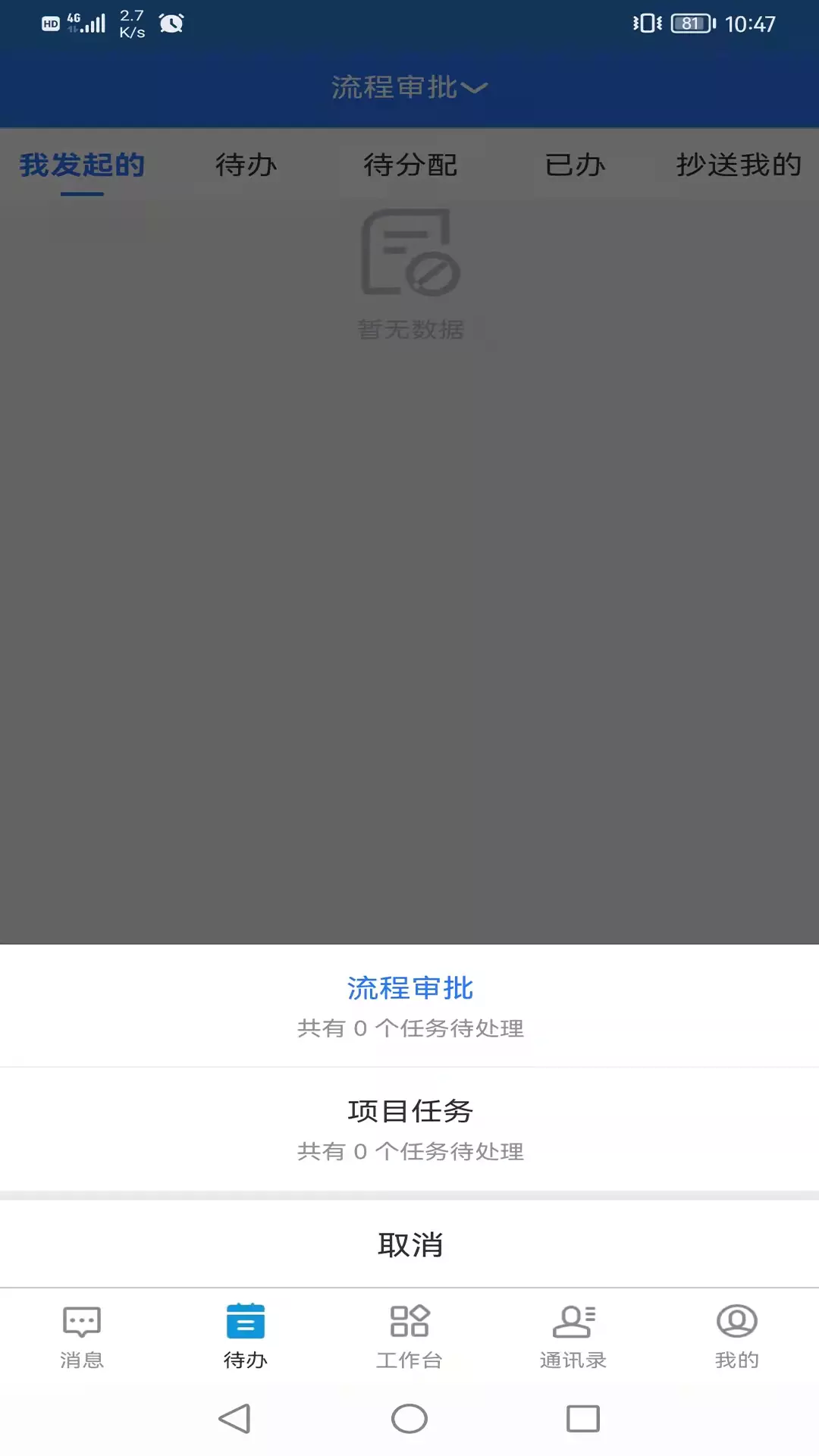The image size is (819, 1456).
Task: Tap the 待办 bottom navigation item
Action: [246, 1338]
